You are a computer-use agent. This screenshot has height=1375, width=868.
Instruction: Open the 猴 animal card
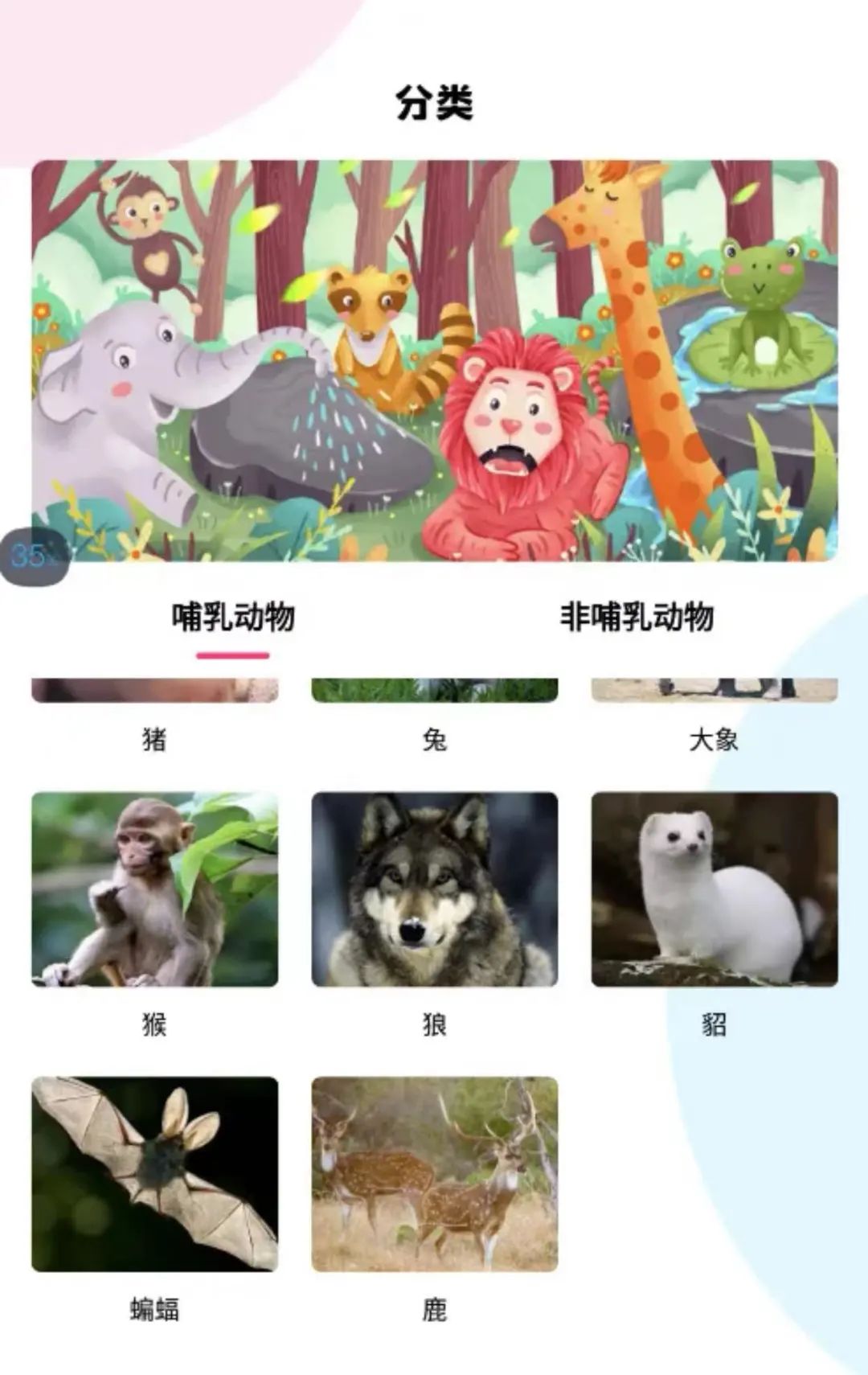(155, 889)
